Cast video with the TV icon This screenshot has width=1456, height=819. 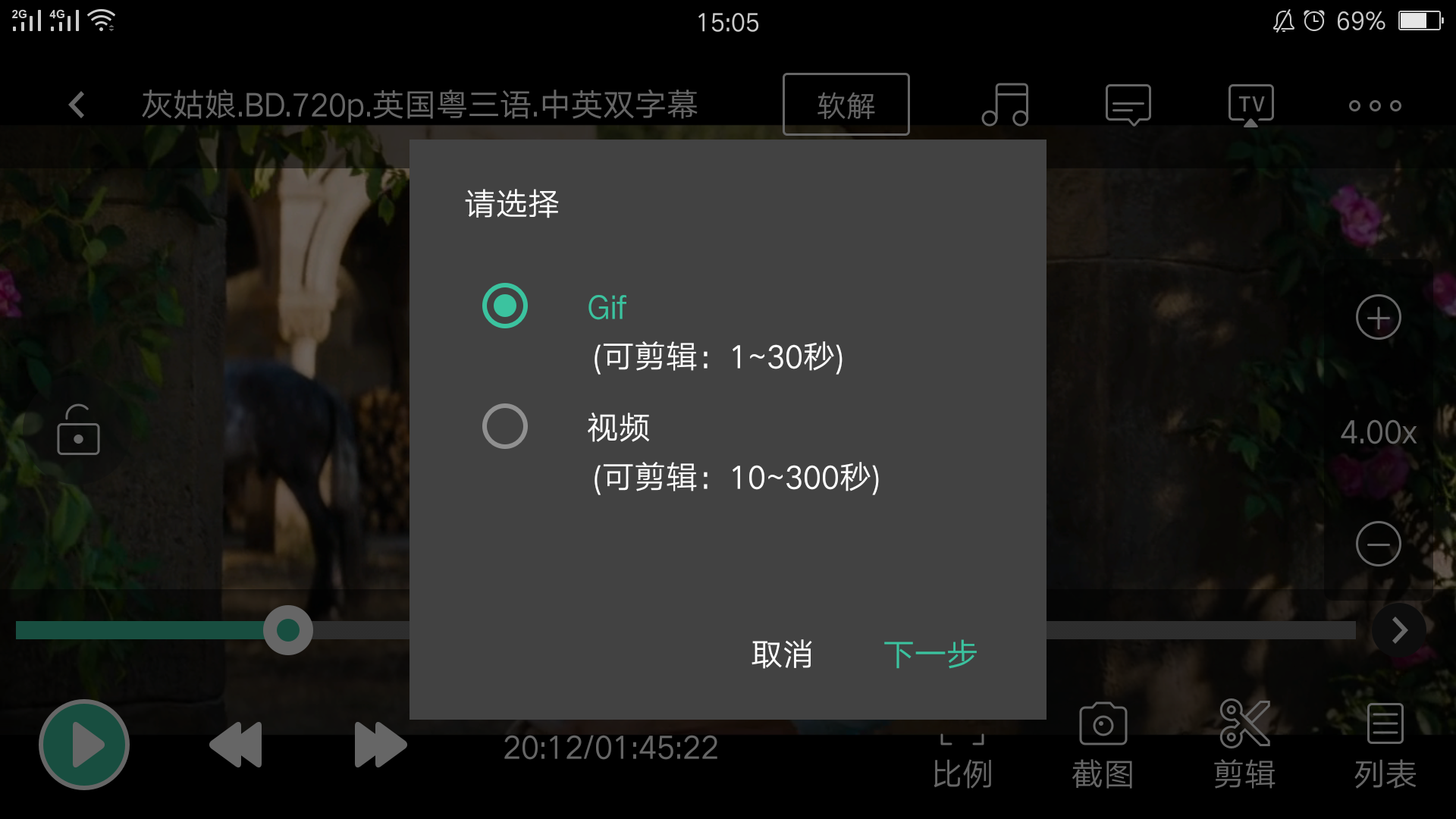click(1250, 105)
